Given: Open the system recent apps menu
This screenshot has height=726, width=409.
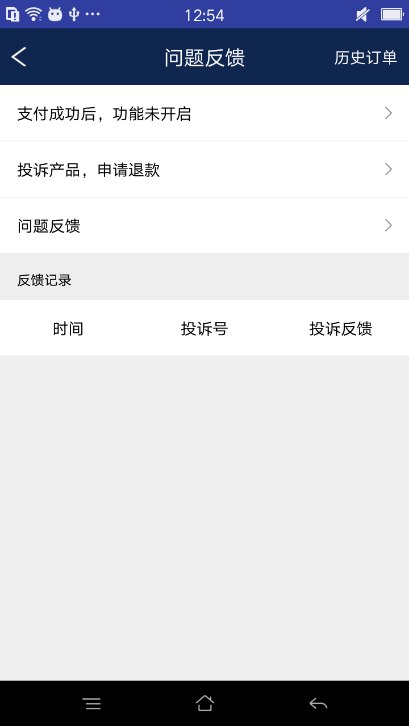Looking at the screenshot, I should click(92, 704).
